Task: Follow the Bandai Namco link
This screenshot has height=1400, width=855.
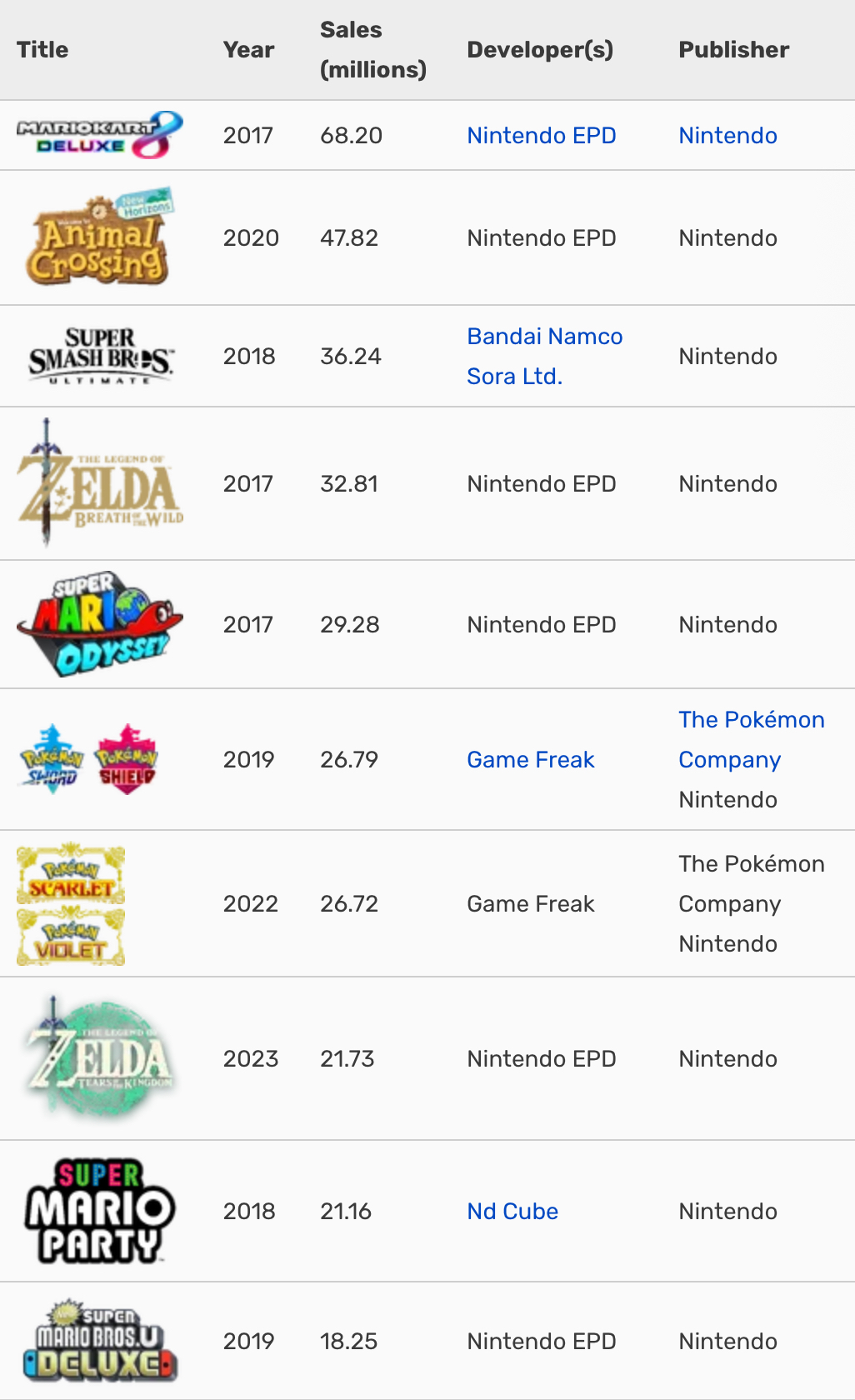Action: pos(545,336)
